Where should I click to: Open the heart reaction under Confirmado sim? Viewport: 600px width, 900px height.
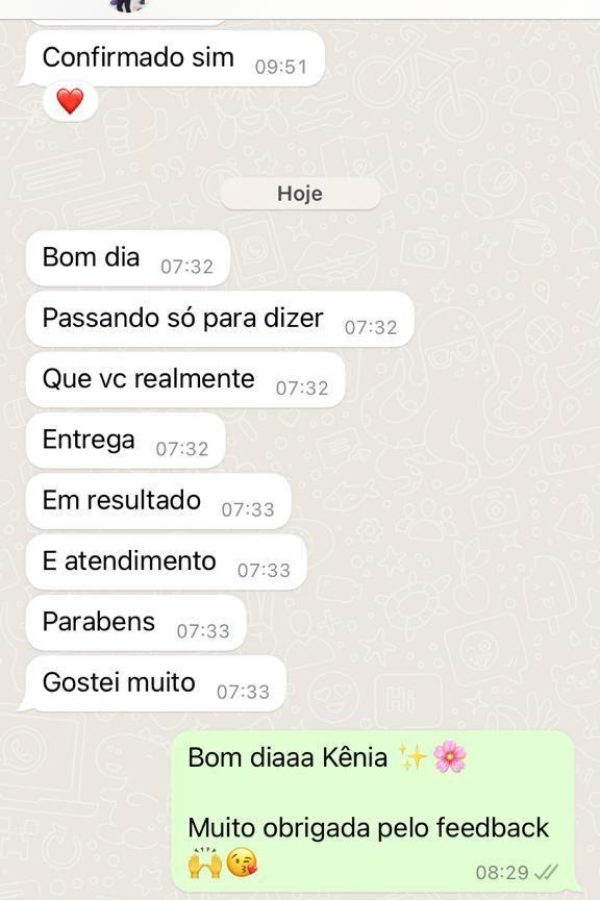coord(69,101)
